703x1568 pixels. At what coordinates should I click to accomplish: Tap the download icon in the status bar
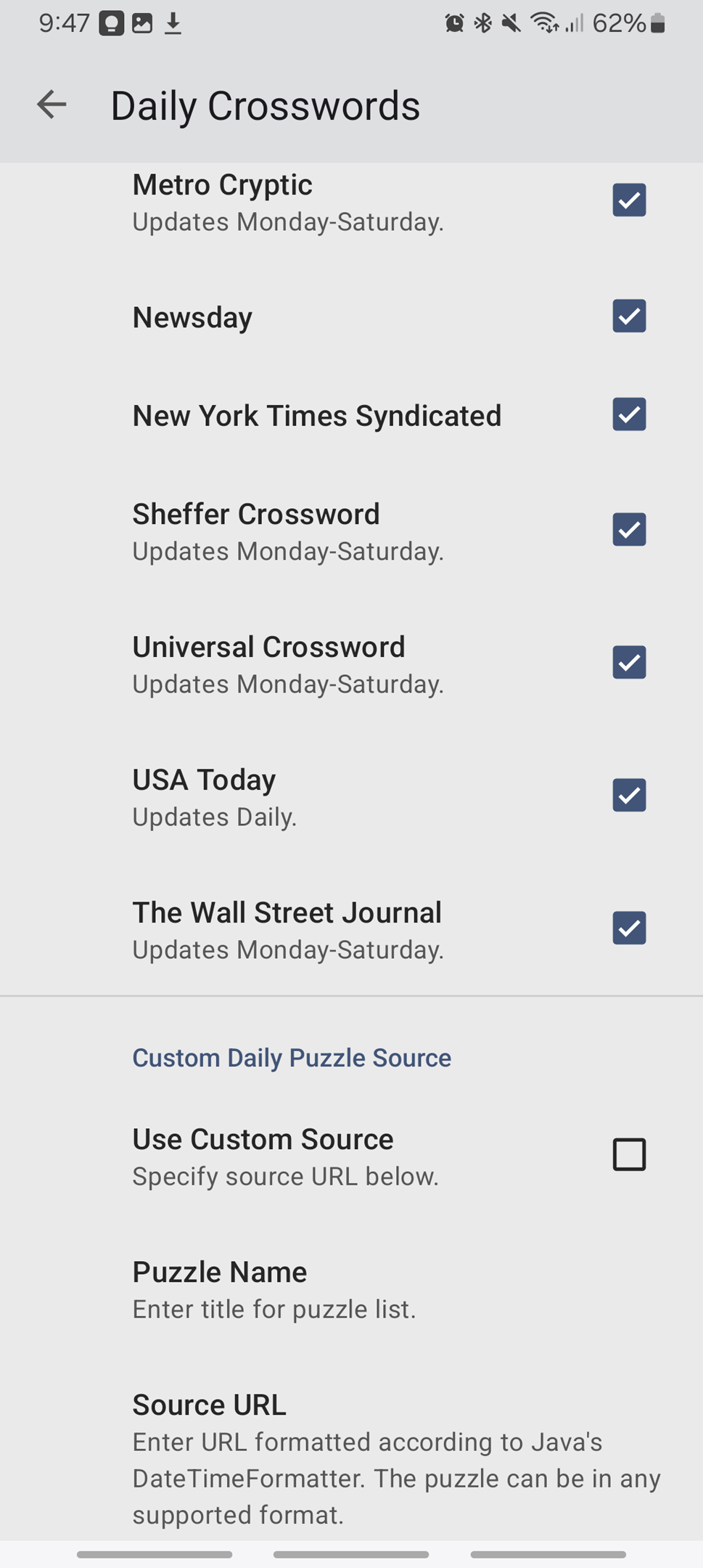[173, 23]
